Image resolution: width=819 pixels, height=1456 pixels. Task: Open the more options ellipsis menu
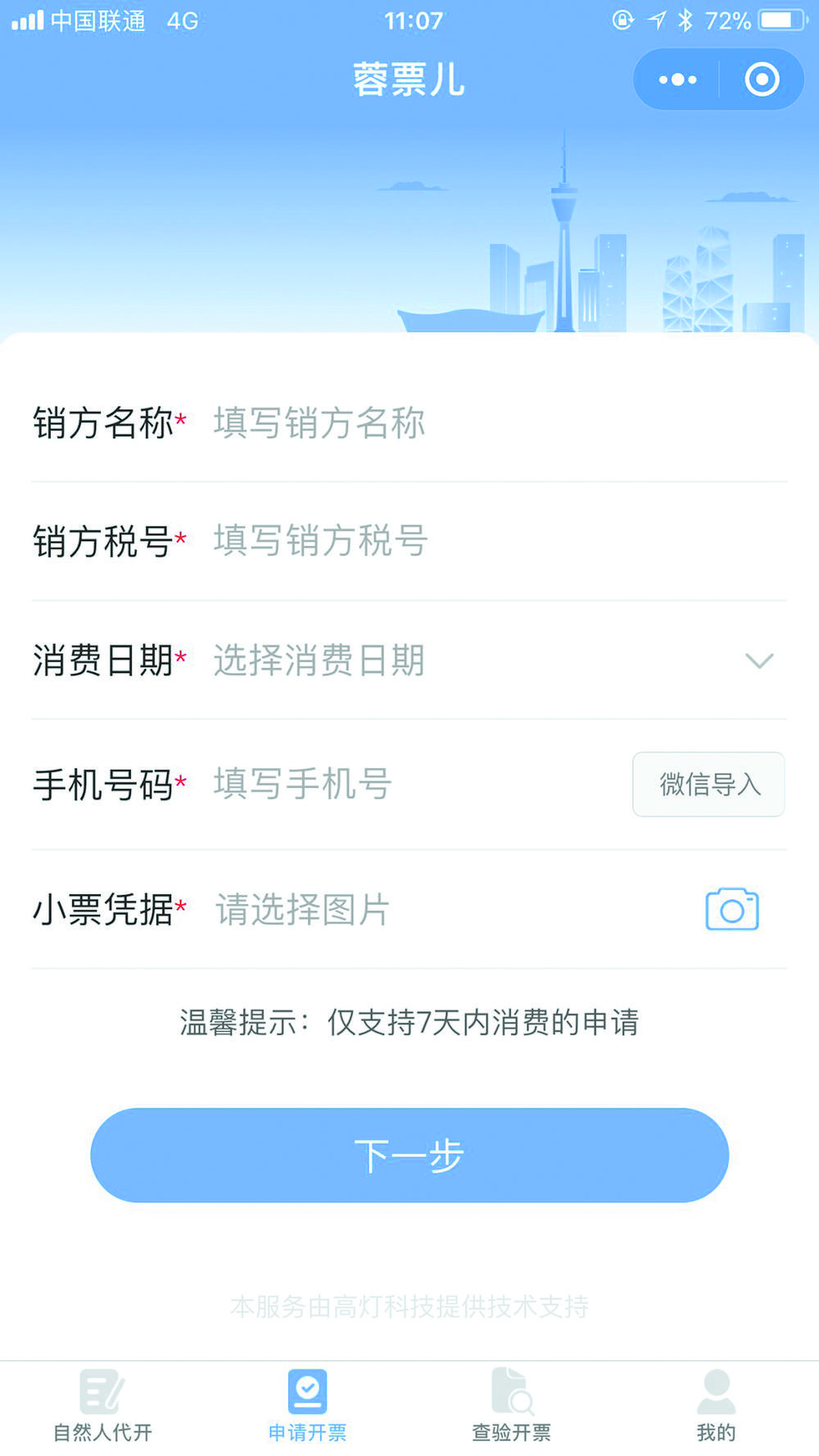[x=677, y=79]
